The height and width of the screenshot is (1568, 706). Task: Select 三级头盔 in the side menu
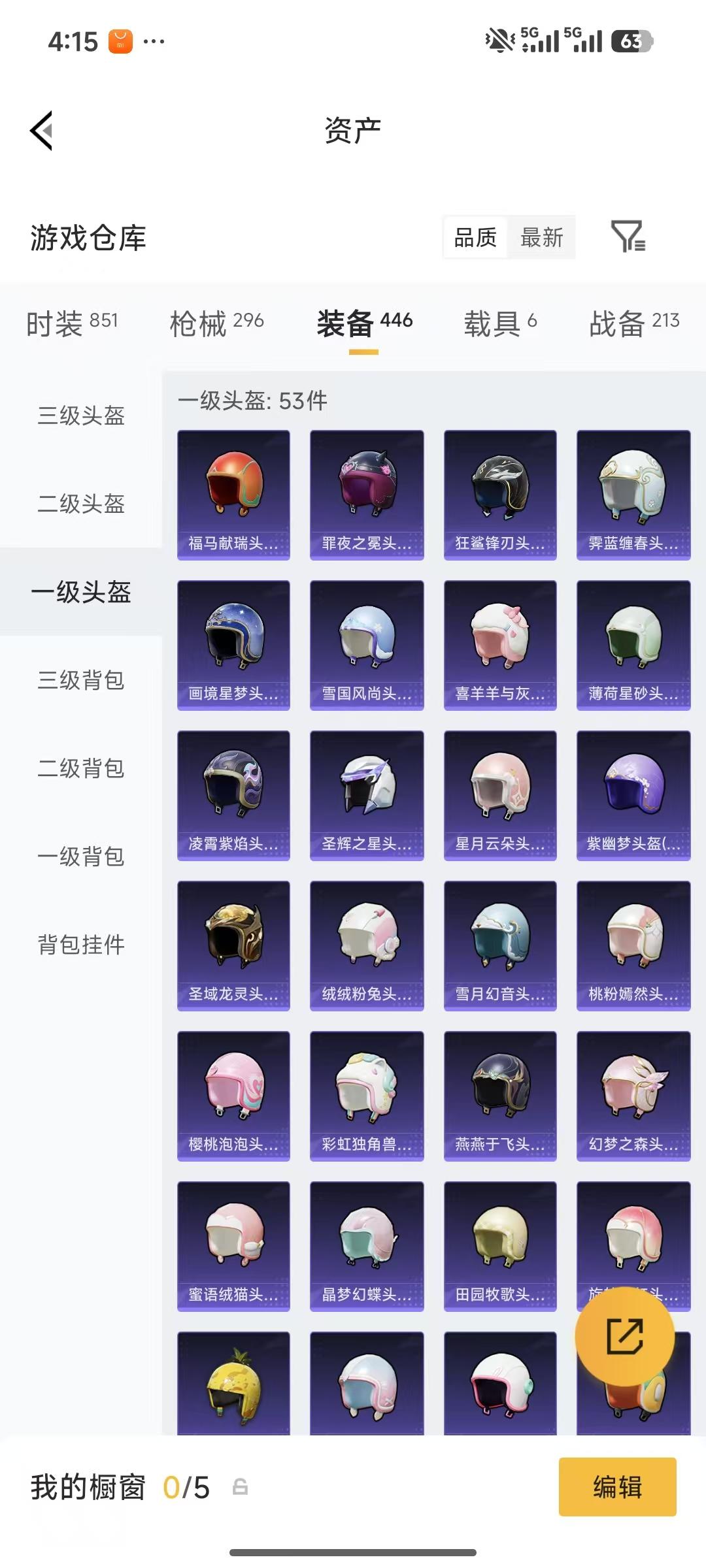(x=81, y=416)
